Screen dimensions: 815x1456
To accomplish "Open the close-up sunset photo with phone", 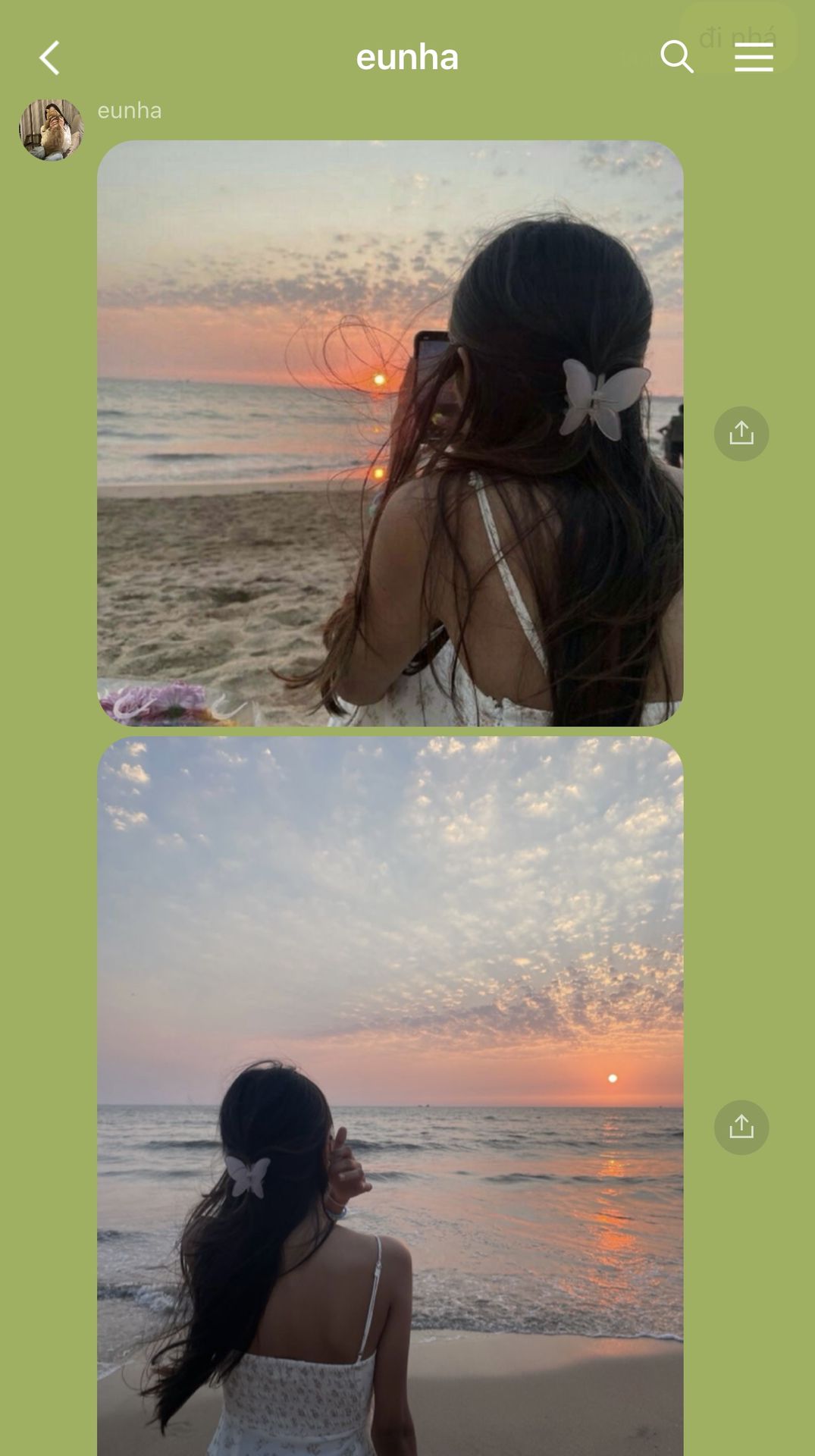I will click(390, 433).
